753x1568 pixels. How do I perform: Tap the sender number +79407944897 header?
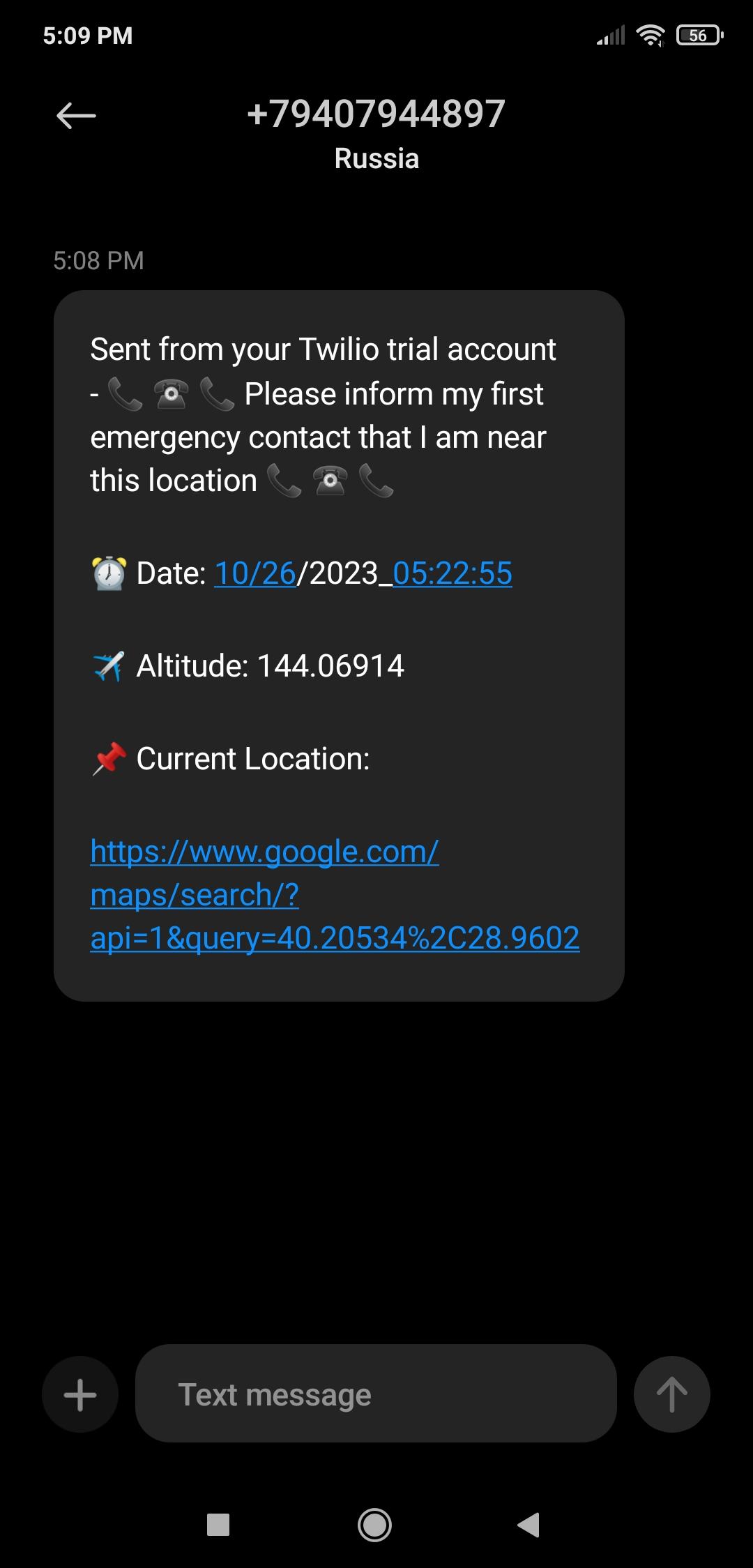[376, 114]
